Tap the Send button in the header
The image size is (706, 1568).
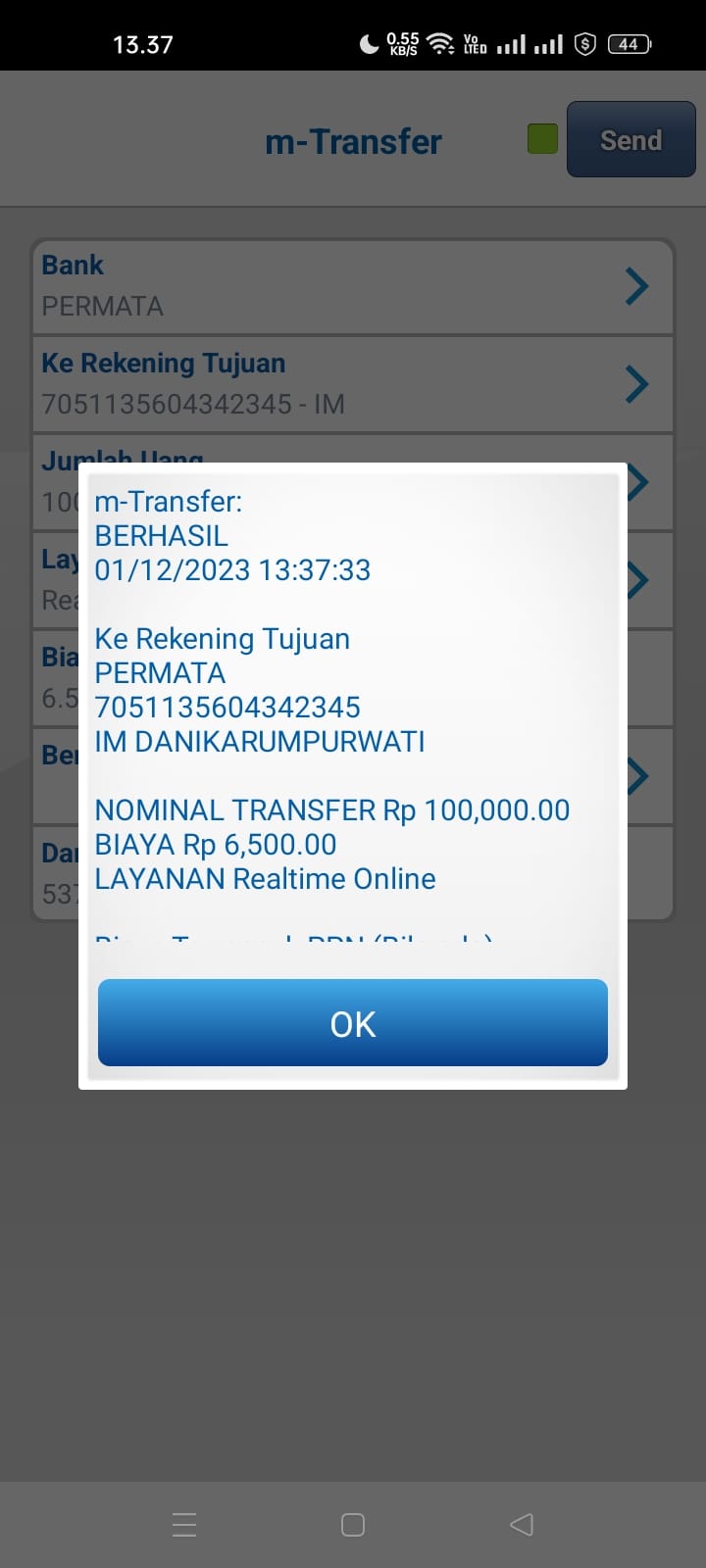tap(630, 140)
